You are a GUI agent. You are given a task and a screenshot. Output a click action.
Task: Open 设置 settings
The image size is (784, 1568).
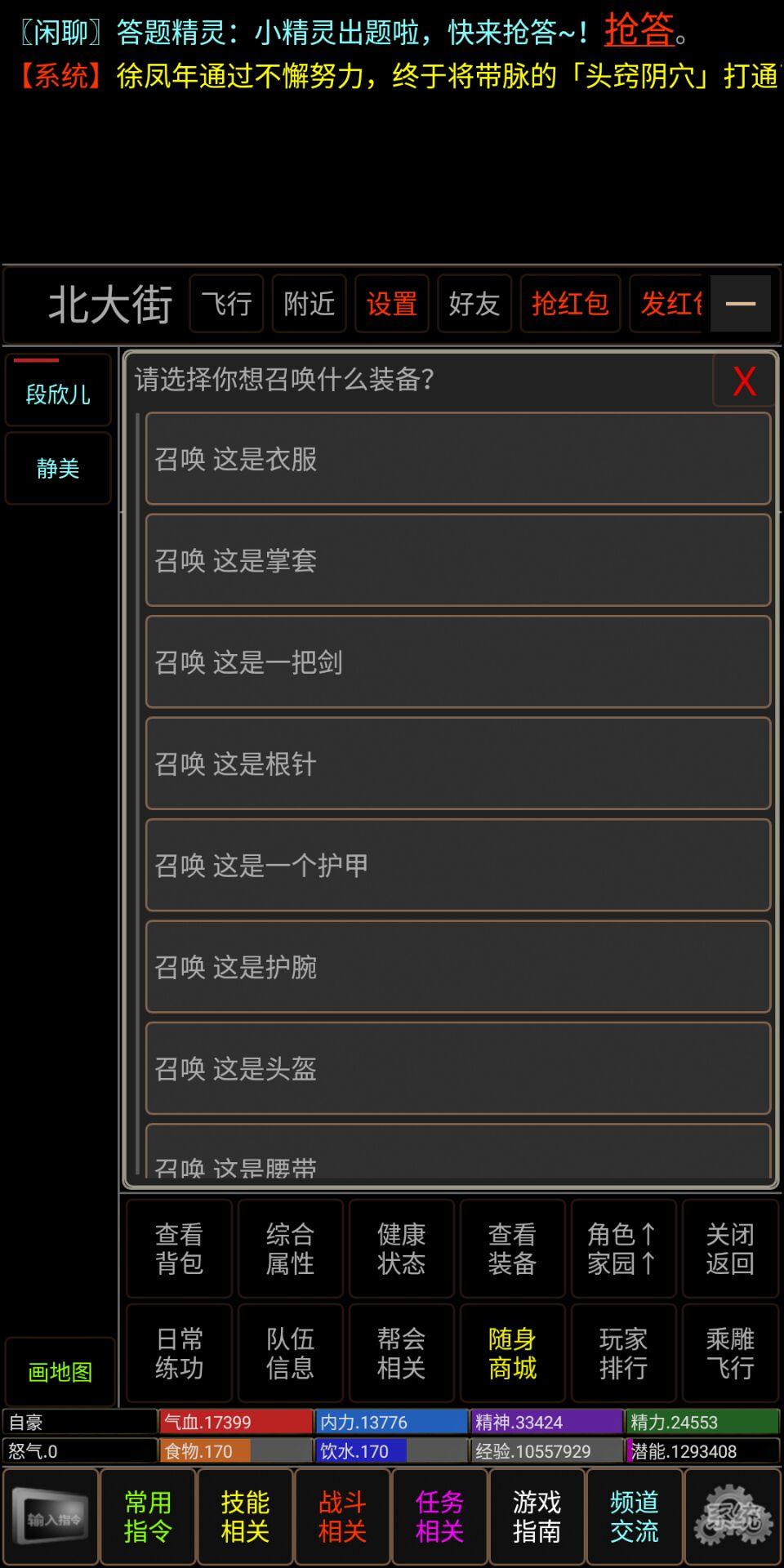391,304
